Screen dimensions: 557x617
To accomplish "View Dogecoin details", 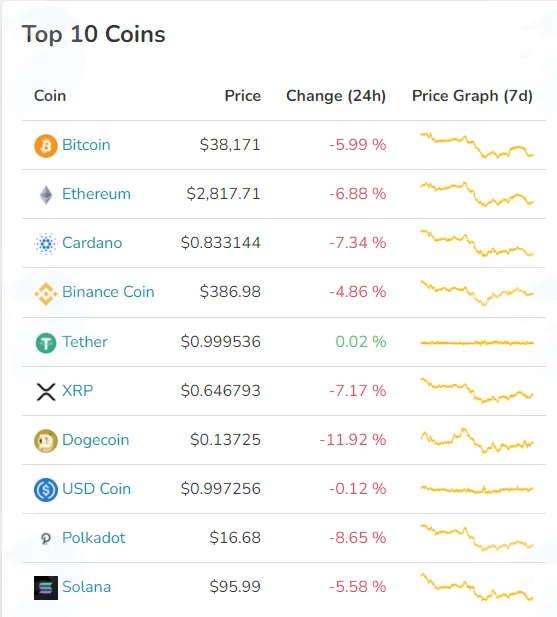I will click(96, 440).
